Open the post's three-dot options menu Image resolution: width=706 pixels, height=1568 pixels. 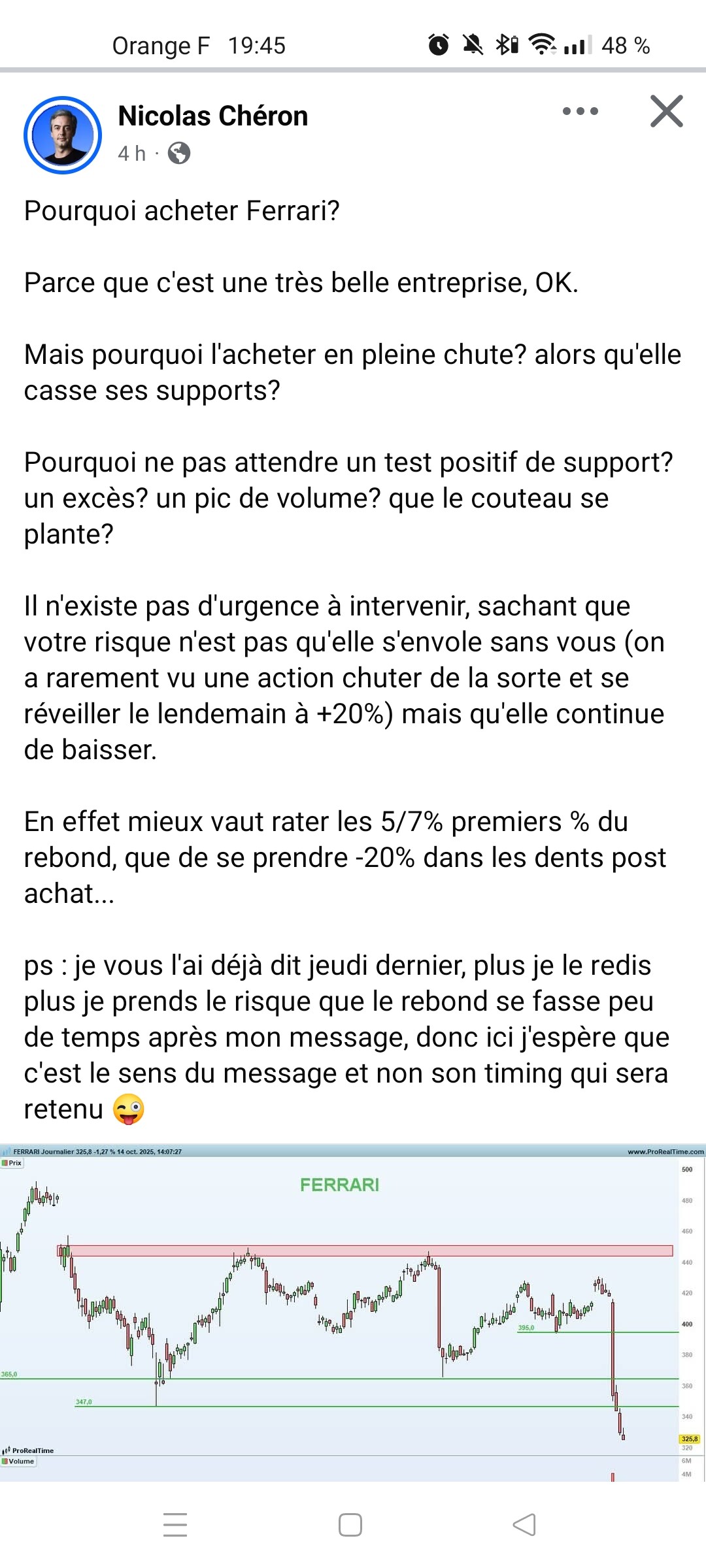point(580,112)
